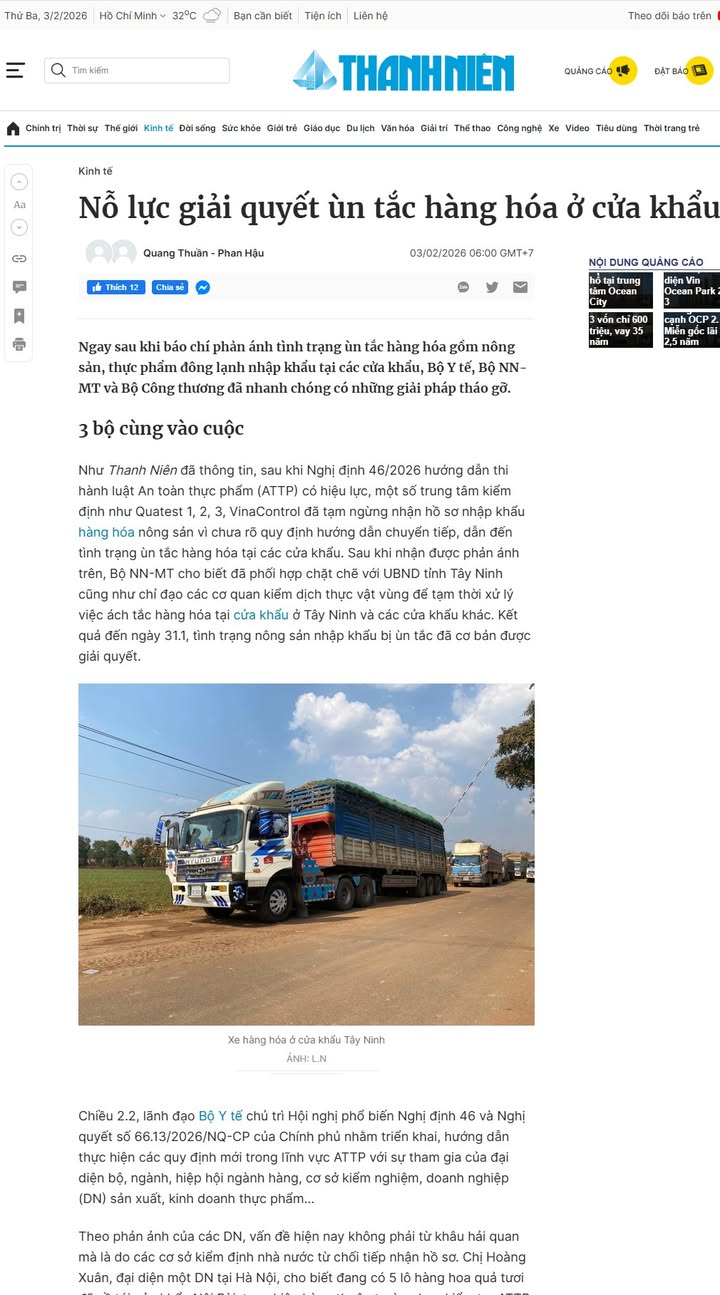Open the Bộ Y tế link
The width and height of the screenshot is (720, 1295).
(x=220, y=1116)
